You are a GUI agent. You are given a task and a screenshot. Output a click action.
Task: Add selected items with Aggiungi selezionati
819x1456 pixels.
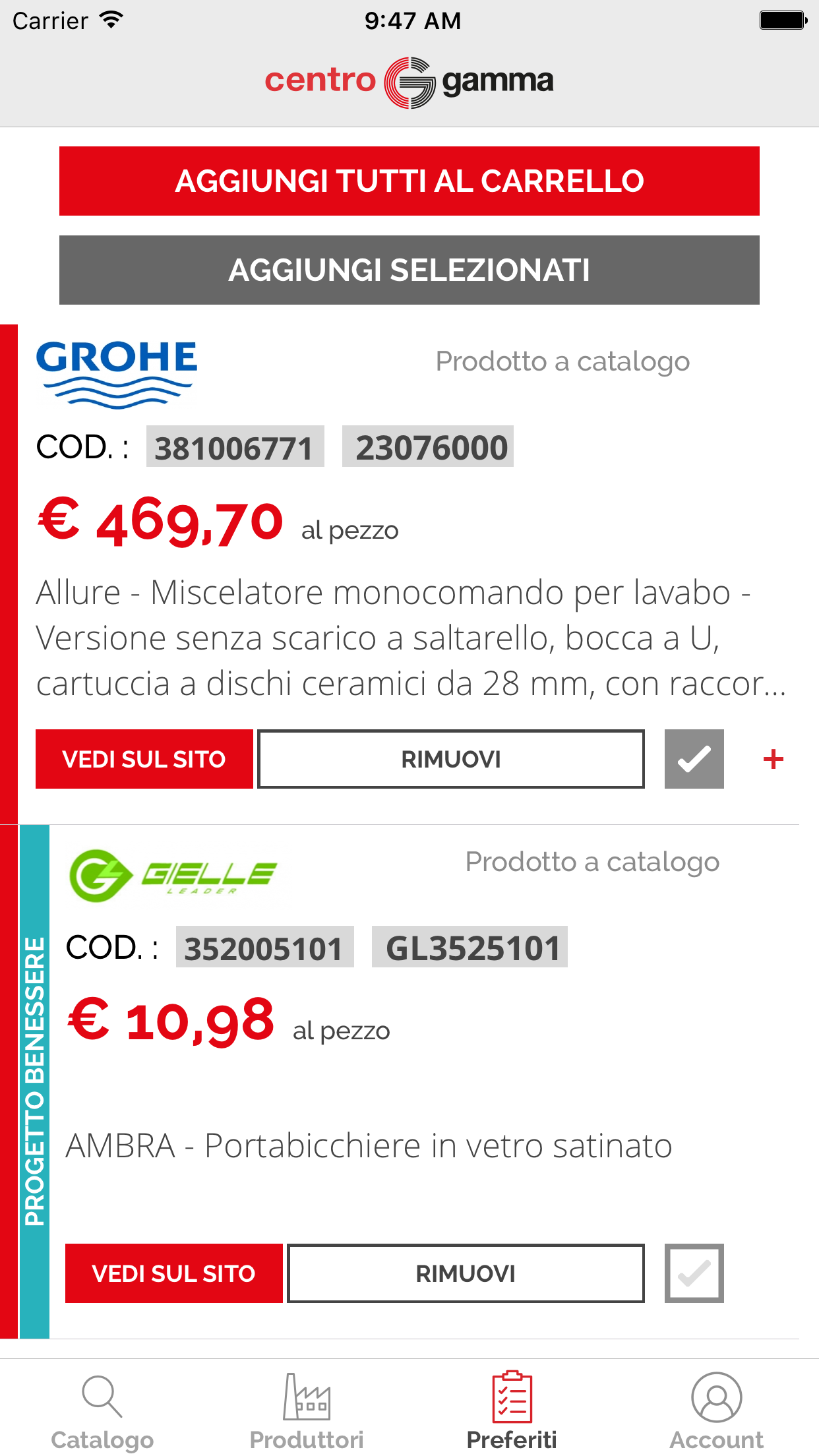click(409, 270)
